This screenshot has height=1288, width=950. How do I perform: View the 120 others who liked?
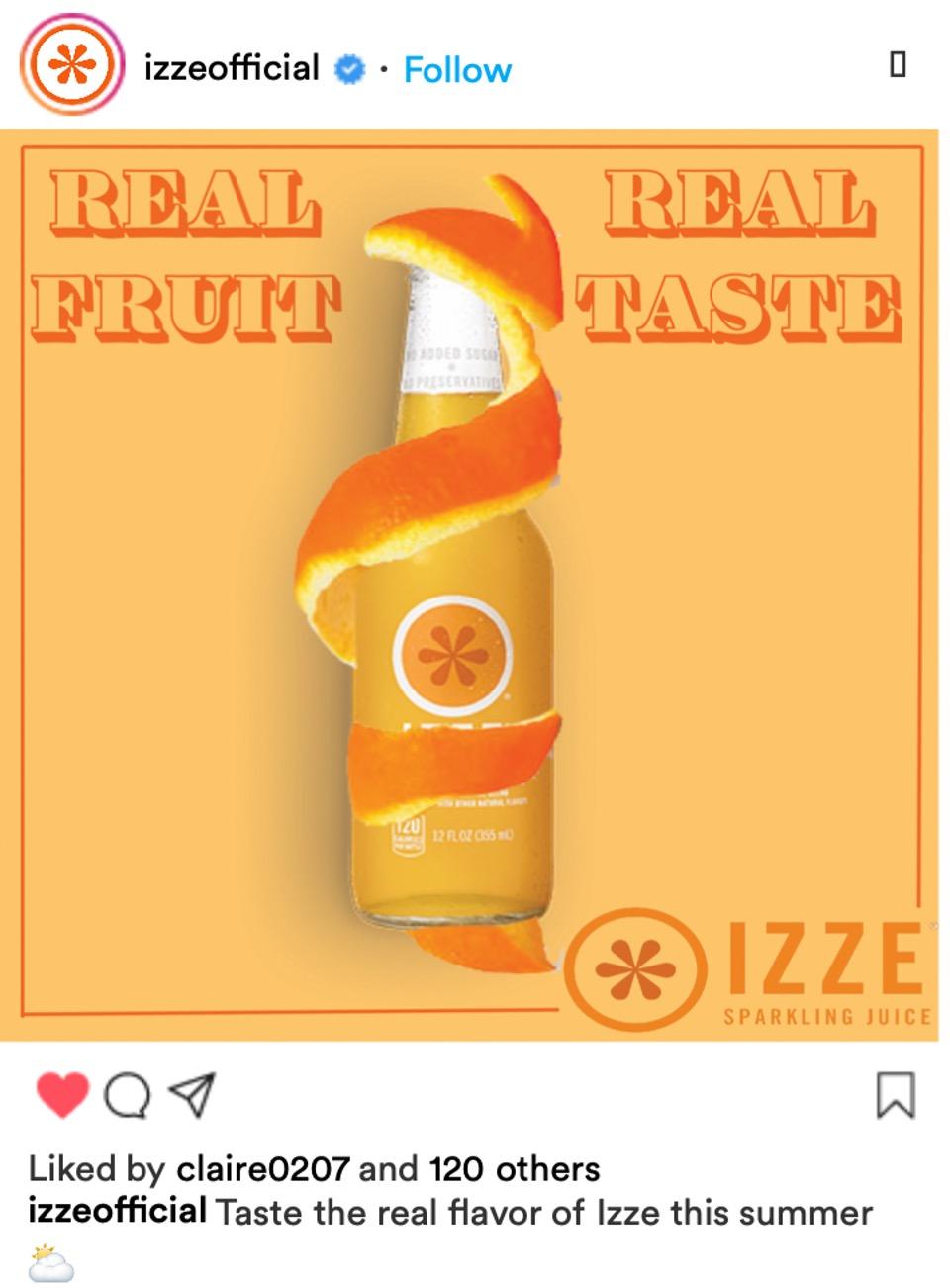coord(515,1168)
